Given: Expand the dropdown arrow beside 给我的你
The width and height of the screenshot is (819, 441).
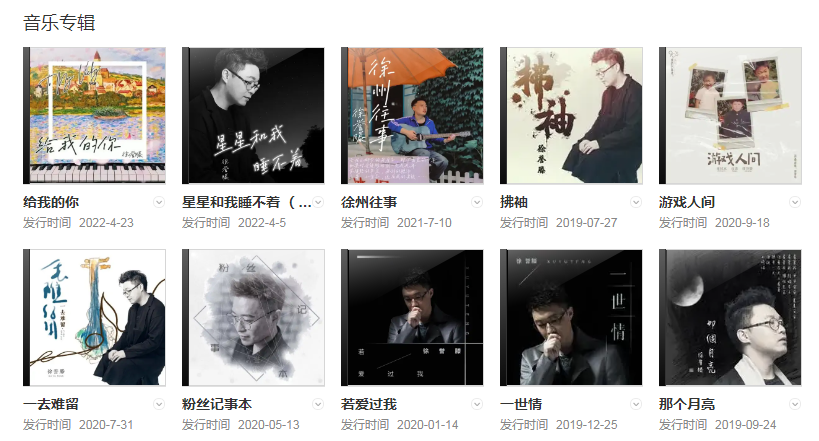Looking at the screenshot, I should tap(159, 202).
